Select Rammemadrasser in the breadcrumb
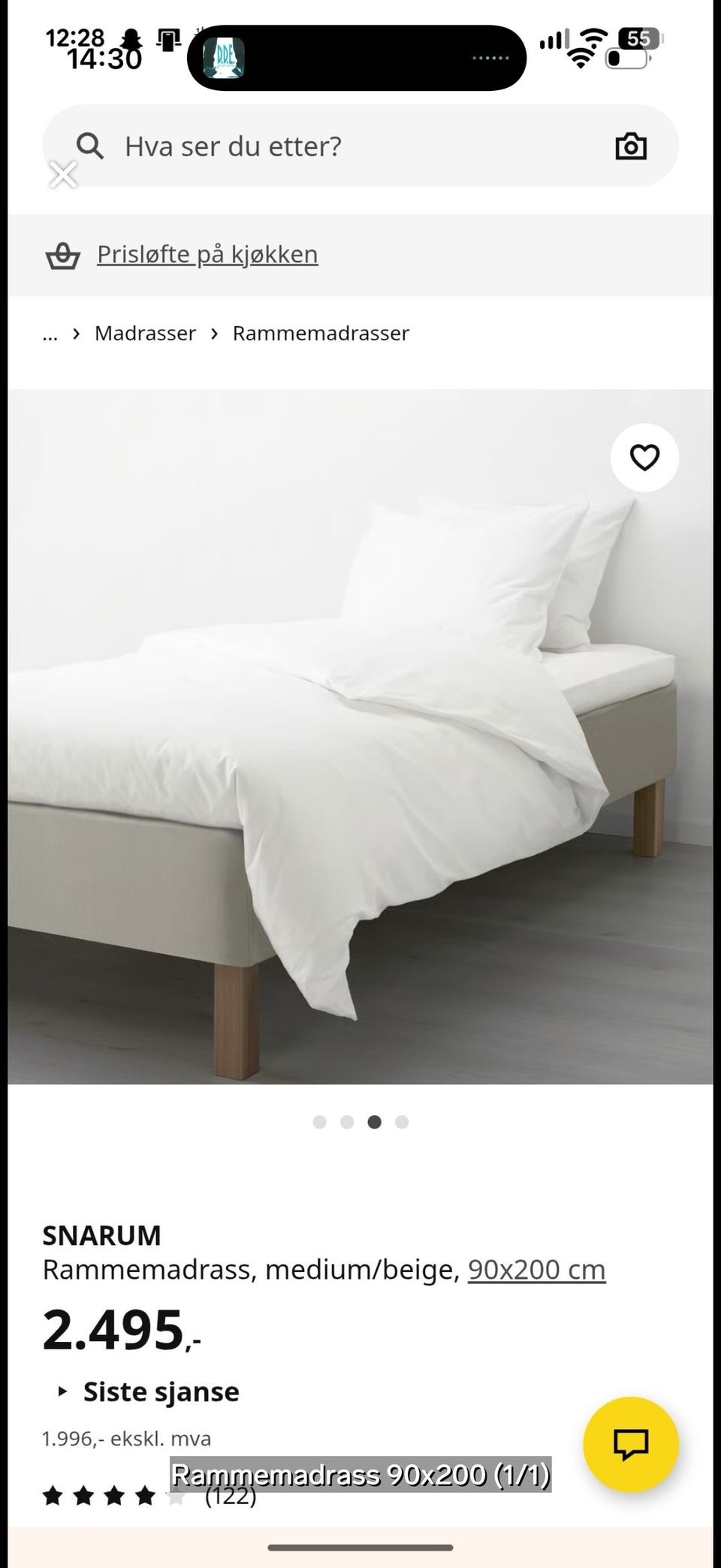Viewport: 721px width, 1568px height. (321, 333)
